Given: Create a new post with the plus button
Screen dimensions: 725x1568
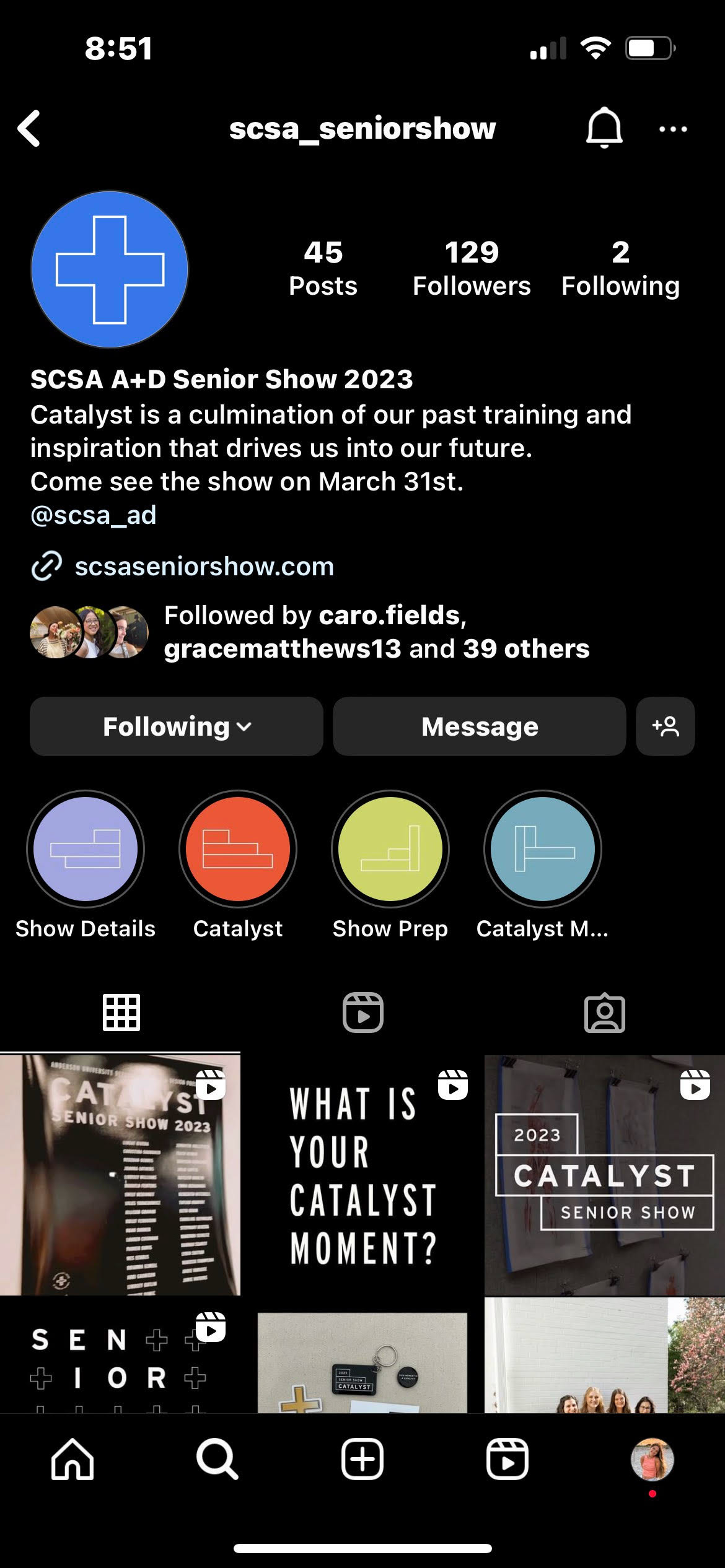Looking at the screenshot, I should pos(362,1459).
